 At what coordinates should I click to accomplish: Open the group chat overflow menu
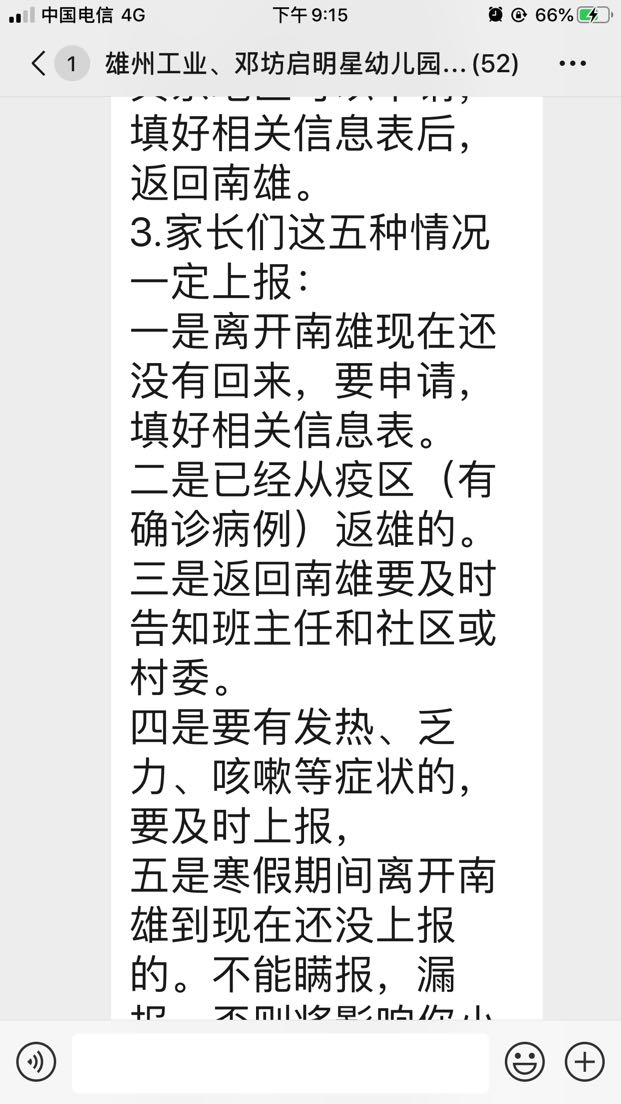click(572, 63)
